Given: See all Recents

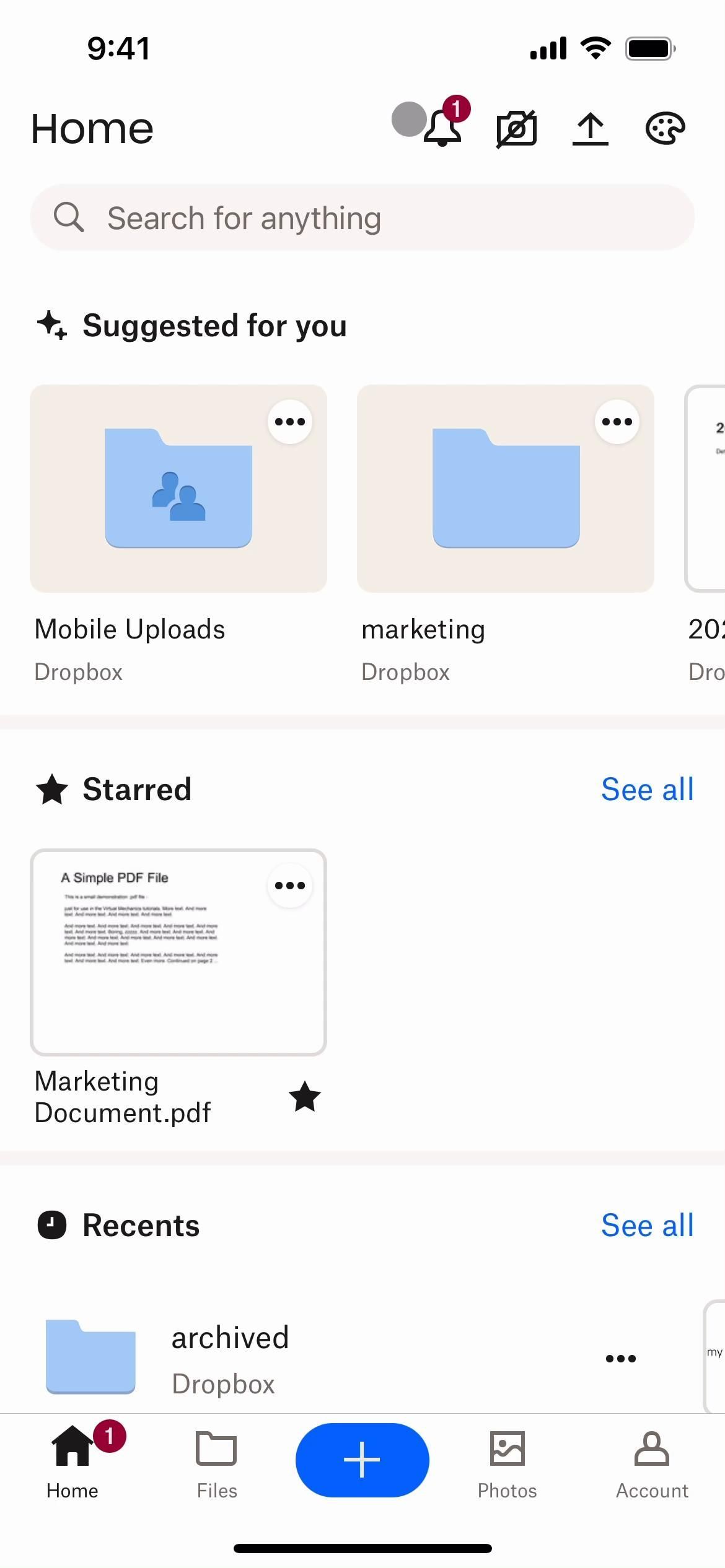Looking at the screenshot, I should point(647,1226).
